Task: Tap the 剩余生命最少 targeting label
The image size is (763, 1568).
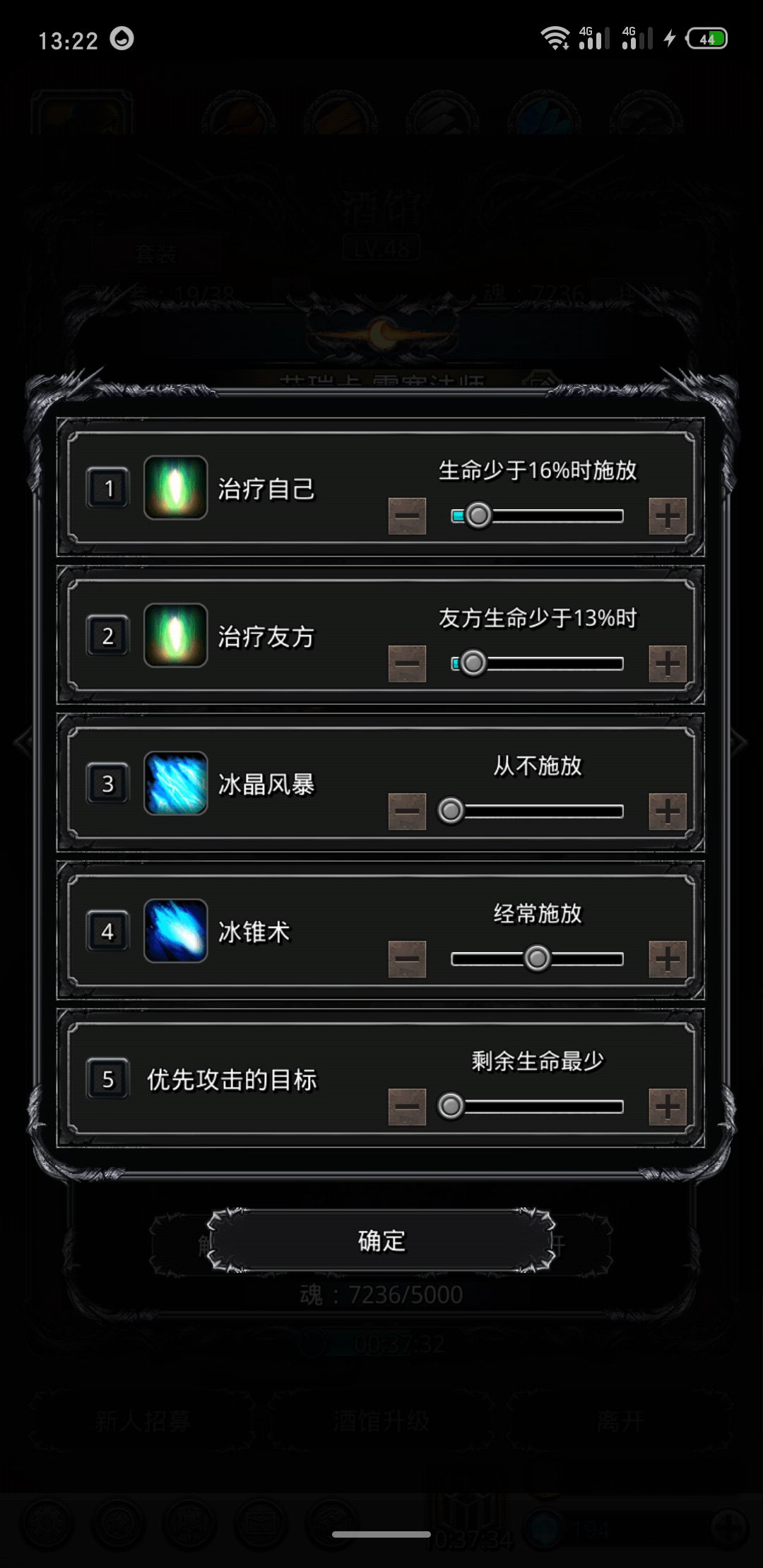Action: click(x=537, y=1058)
